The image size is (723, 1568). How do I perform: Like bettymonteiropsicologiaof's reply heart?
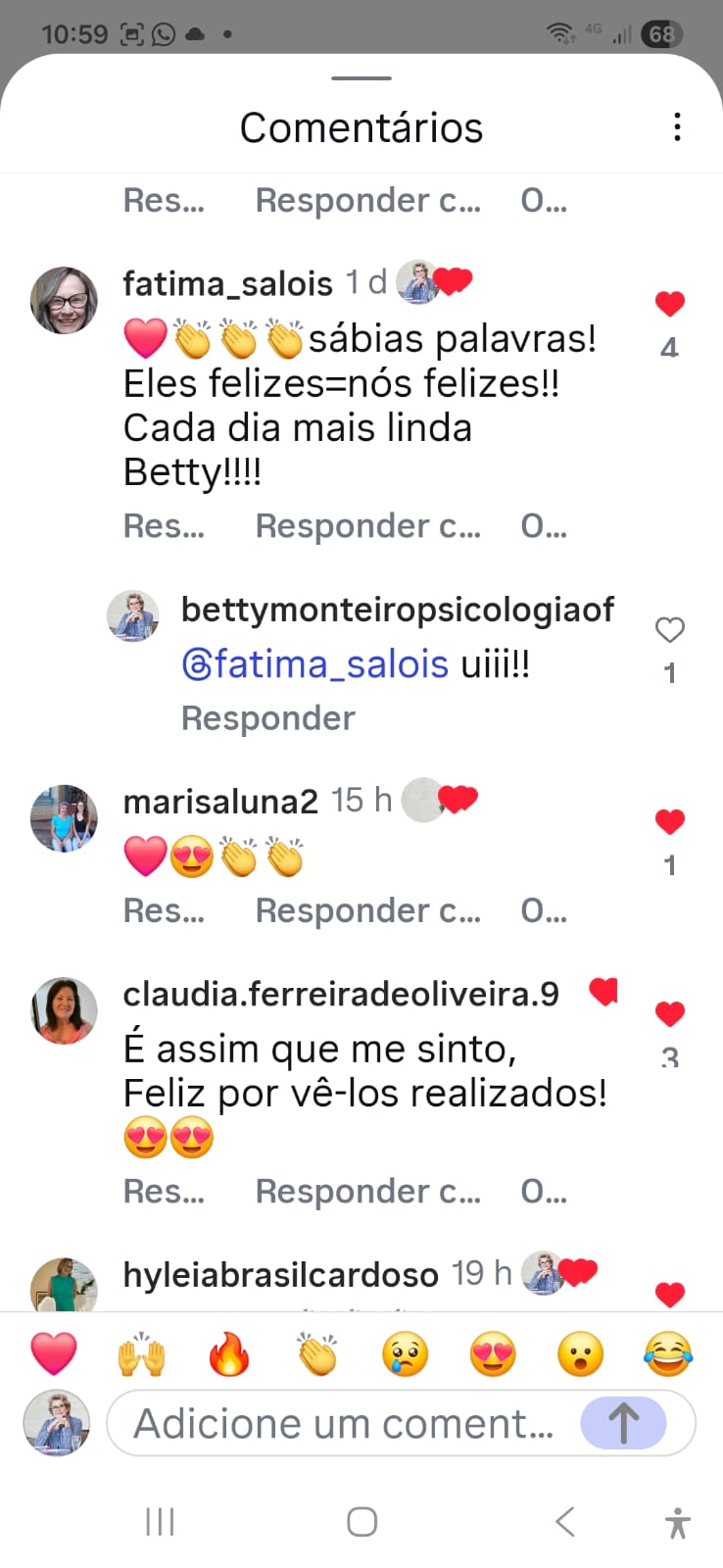click(x=670, y=630)
